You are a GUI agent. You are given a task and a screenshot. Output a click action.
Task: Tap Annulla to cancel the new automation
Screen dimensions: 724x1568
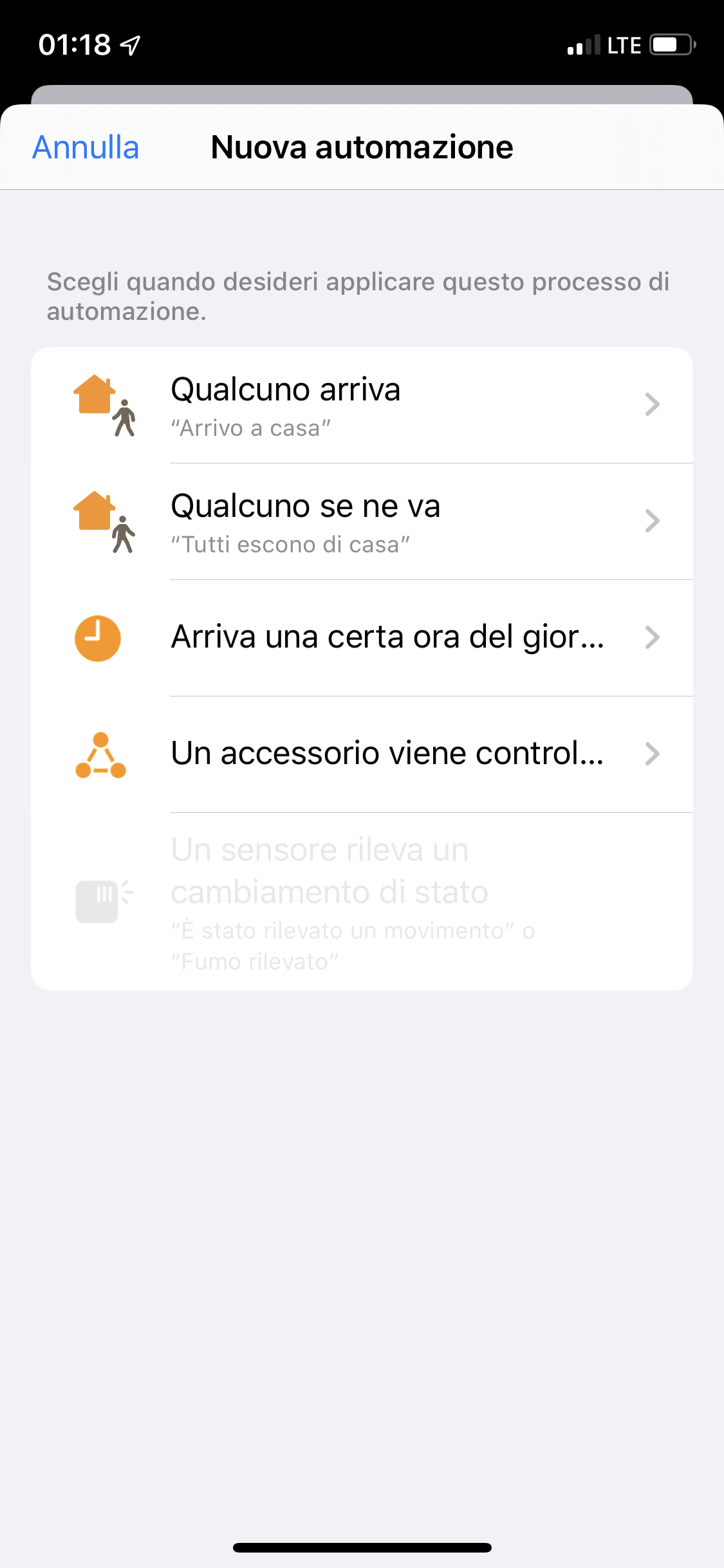(x=86, y=147)
